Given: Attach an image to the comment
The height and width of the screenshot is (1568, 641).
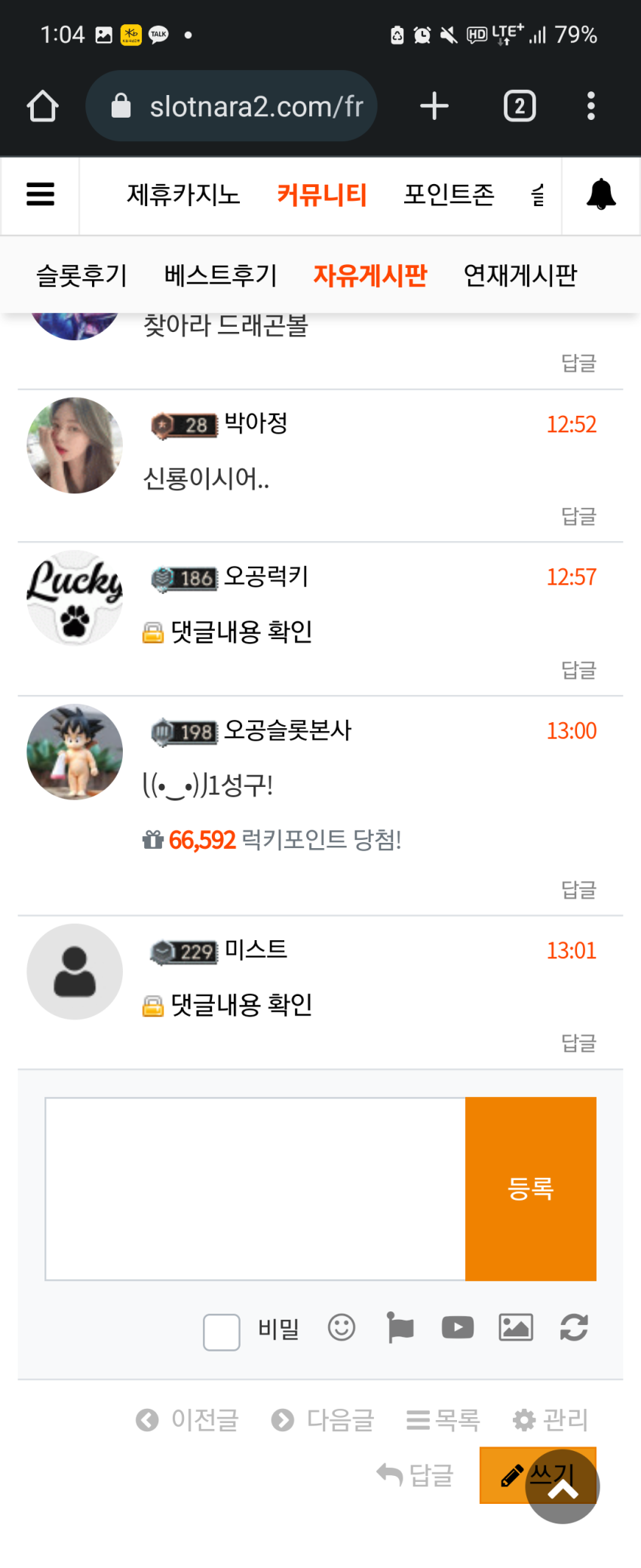Looking at the screenshot, I should click(516, 1327).
